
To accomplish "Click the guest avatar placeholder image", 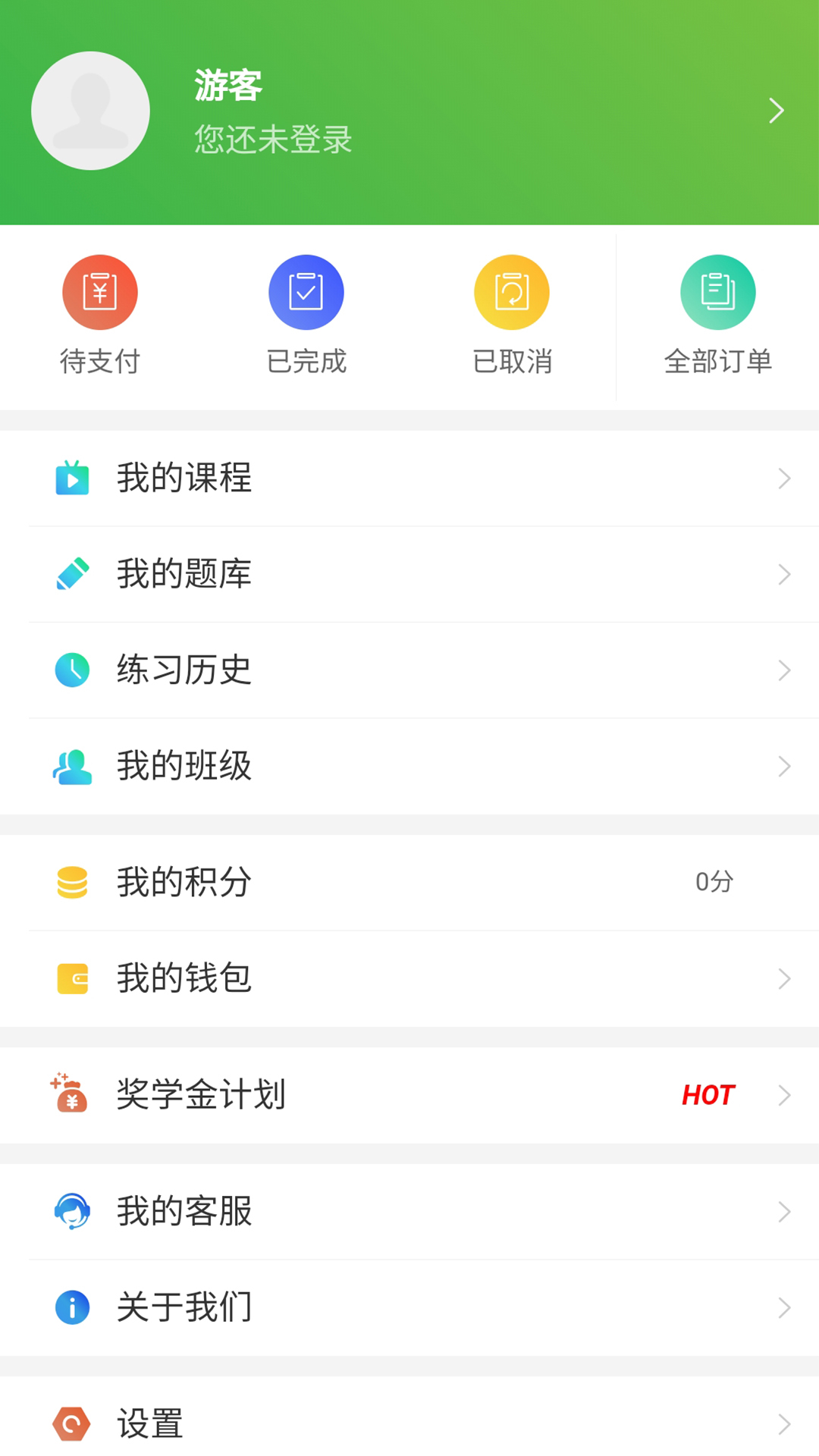I will [x=90, y=111].
